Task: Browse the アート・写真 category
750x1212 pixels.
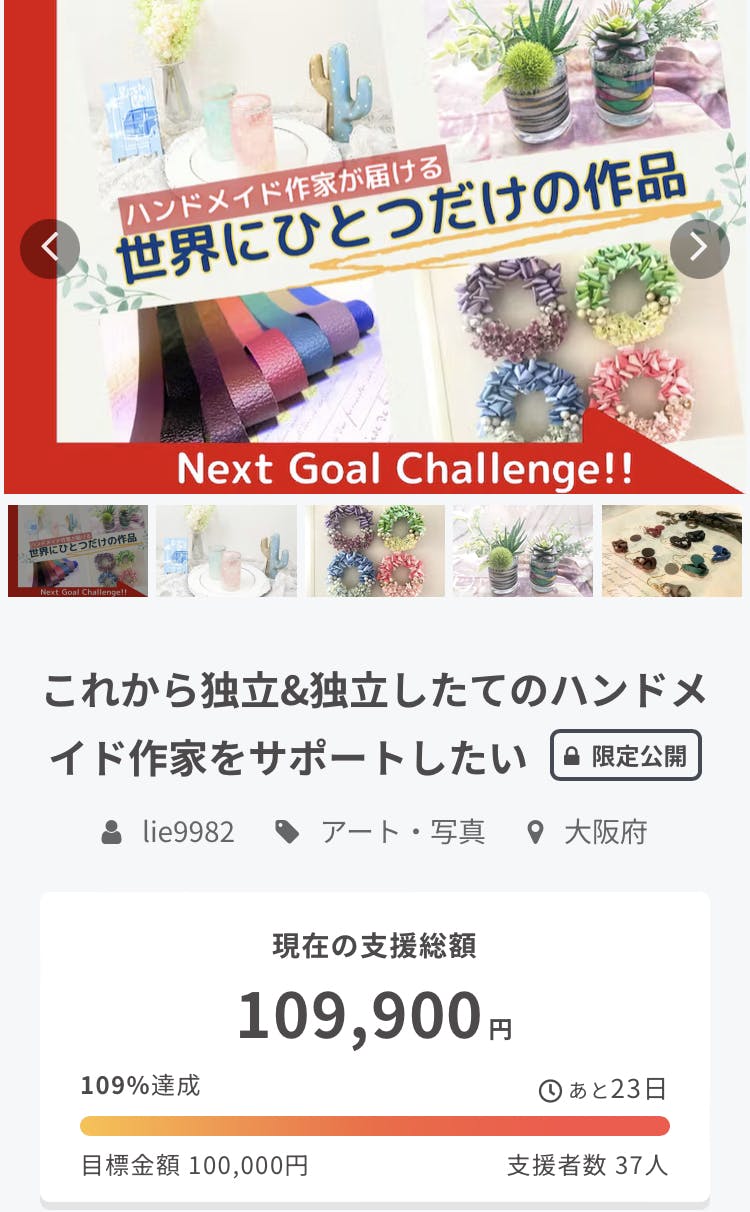Action: 402,832
